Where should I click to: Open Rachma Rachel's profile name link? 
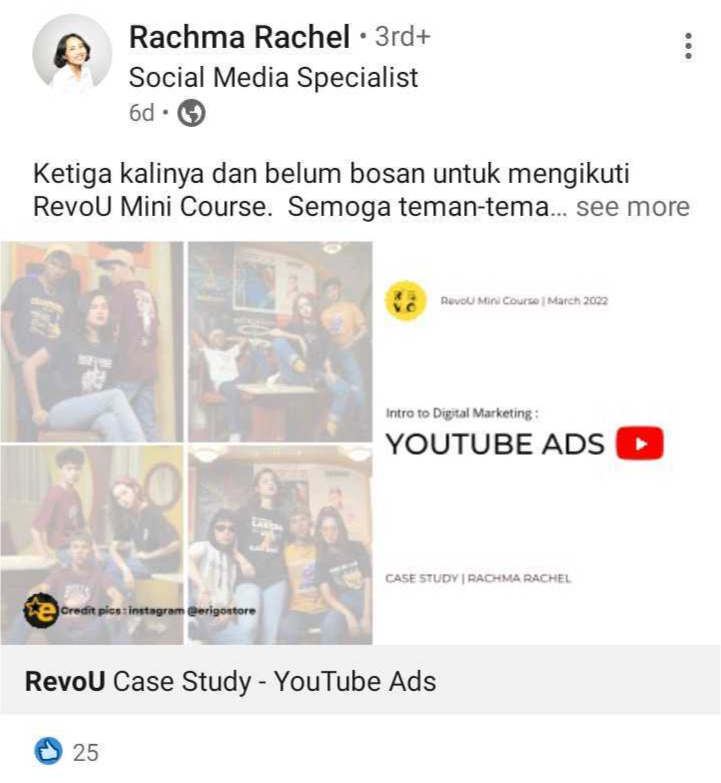click(x=237, y=38)
